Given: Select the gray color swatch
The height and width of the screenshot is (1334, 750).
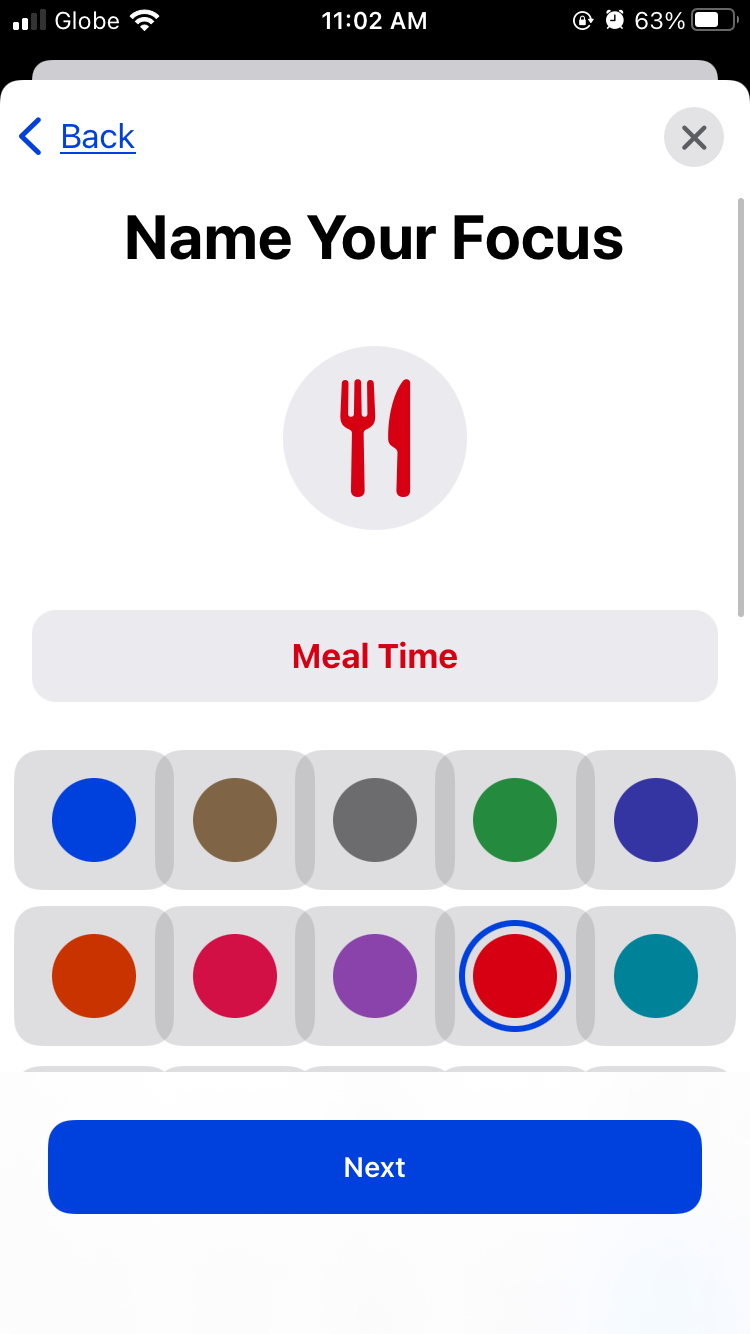Looking at the screenshot, I should coord(375,820).
